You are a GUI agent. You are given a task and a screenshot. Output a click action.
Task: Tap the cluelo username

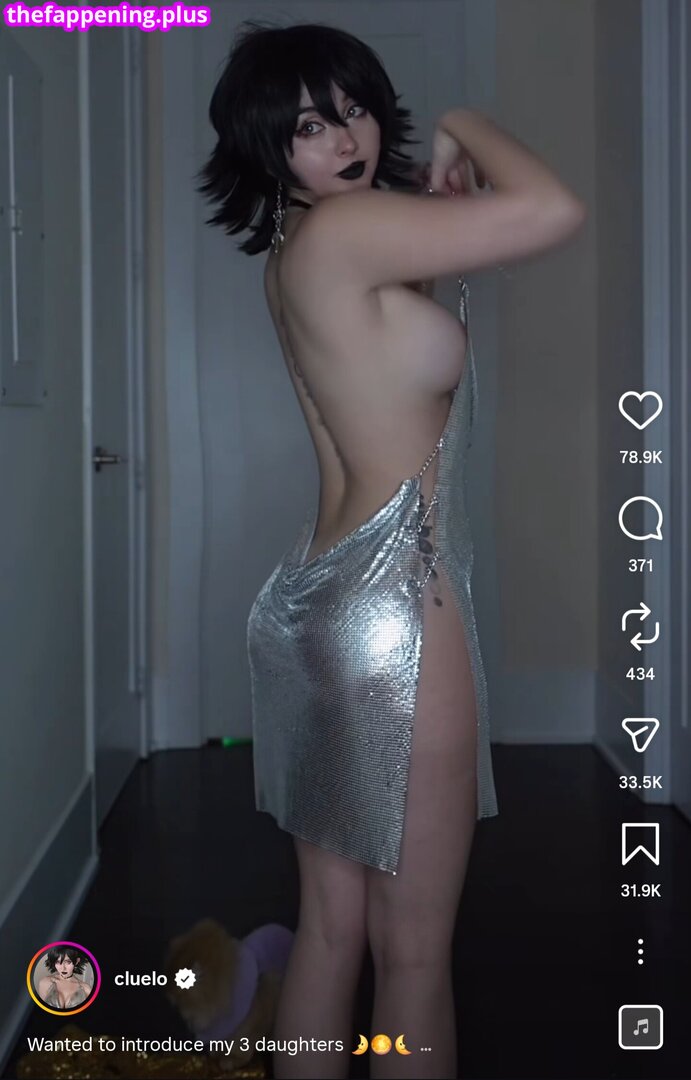pyautogui.click(x=141, y=979)
